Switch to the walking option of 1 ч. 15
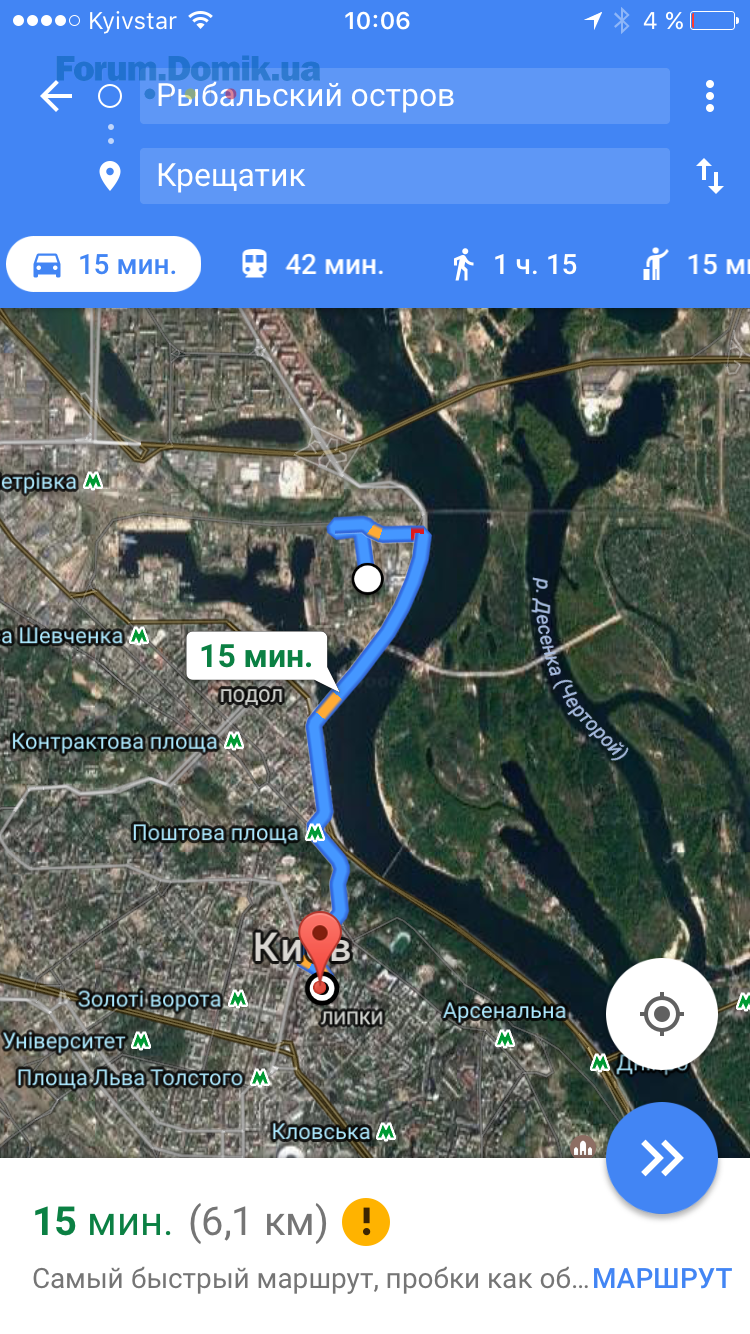This screenshot has width=750, height=1334. [x=514, y=264]
